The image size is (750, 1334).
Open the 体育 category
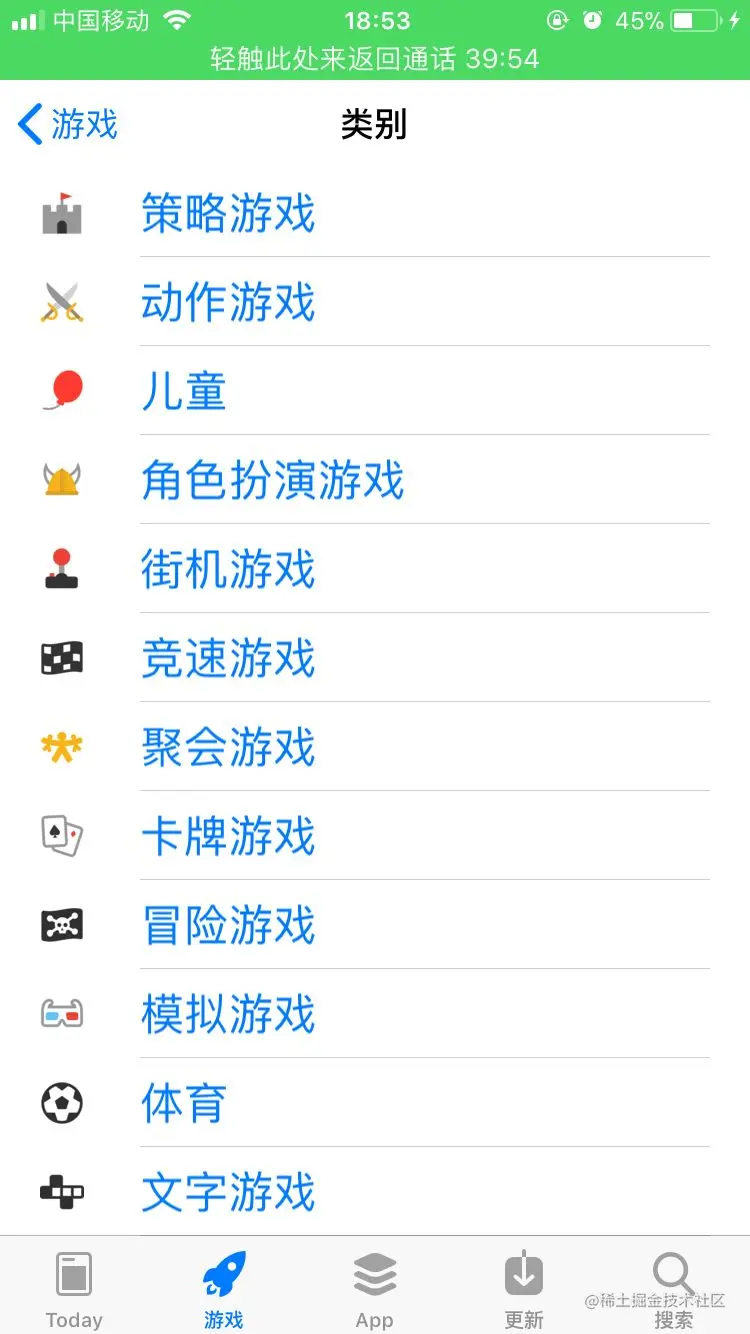pos(184,1103)
